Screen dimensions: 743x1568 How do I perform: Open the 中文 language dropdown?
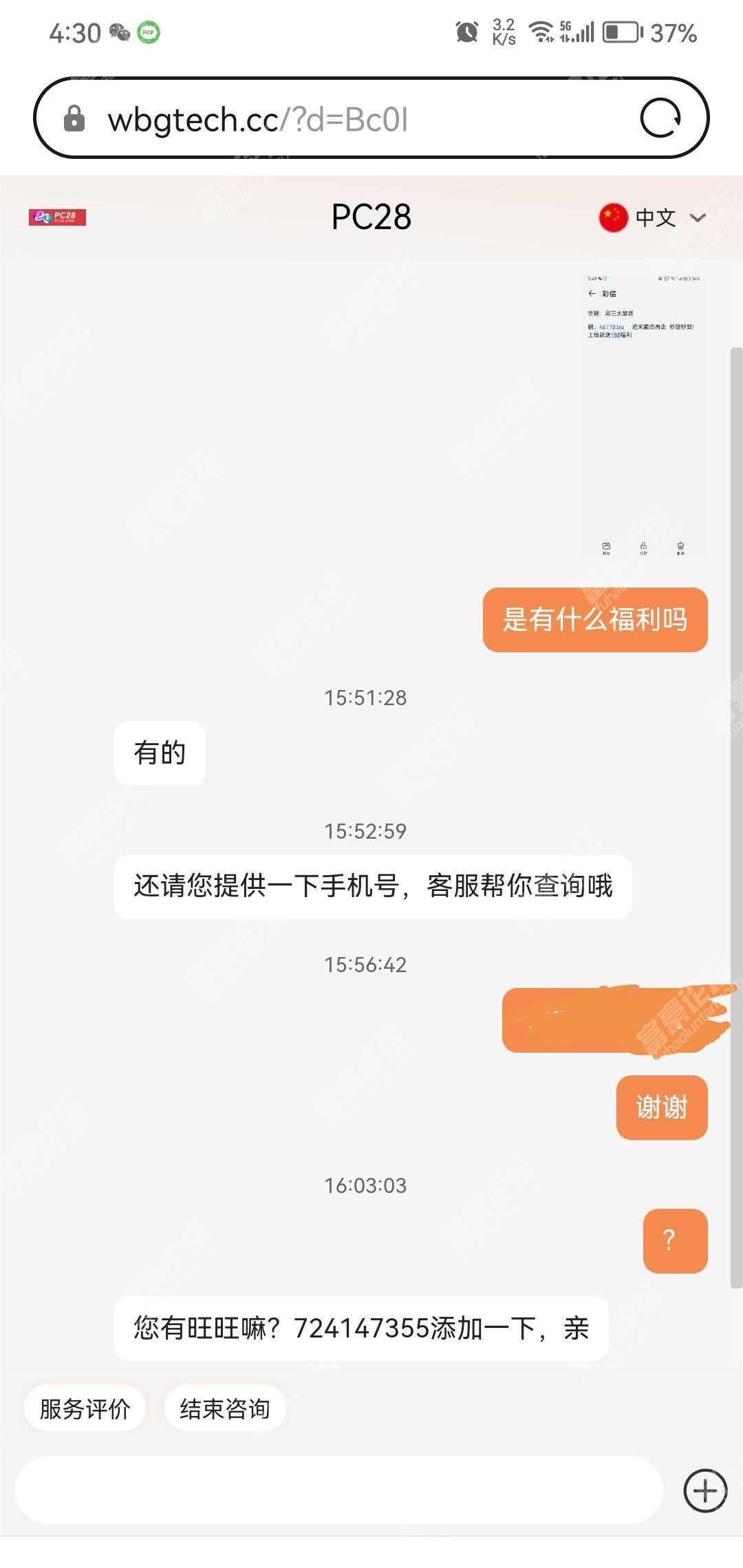pyautogui.click(x=652, y=217)
